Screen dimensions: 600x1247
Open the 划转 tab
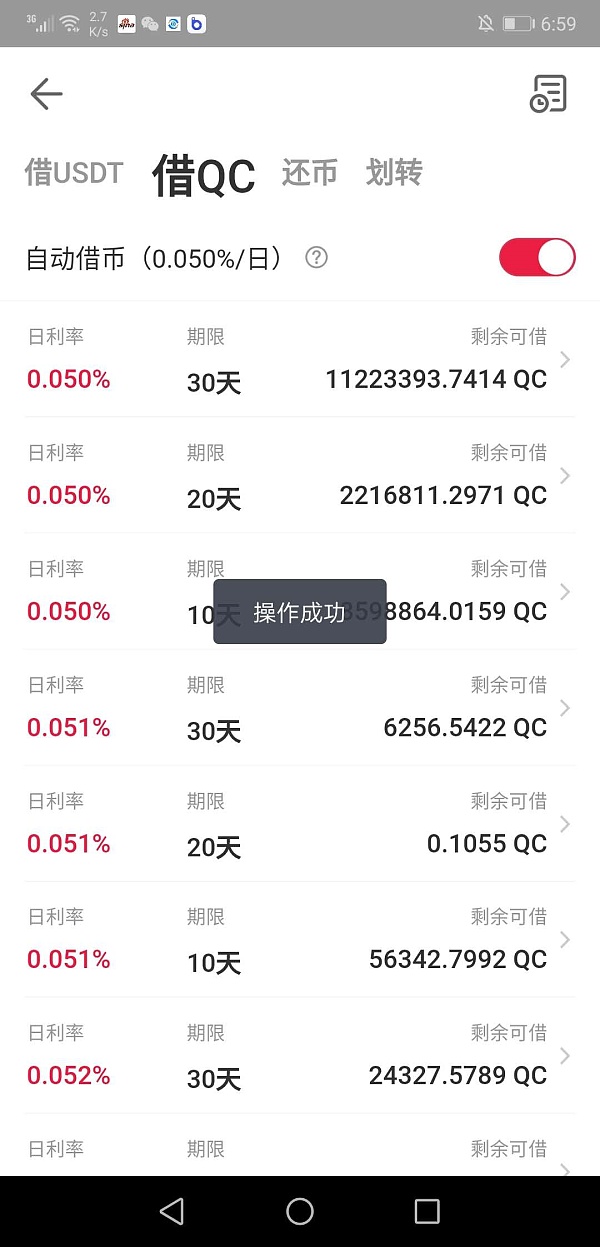click(x=394, y=173)
